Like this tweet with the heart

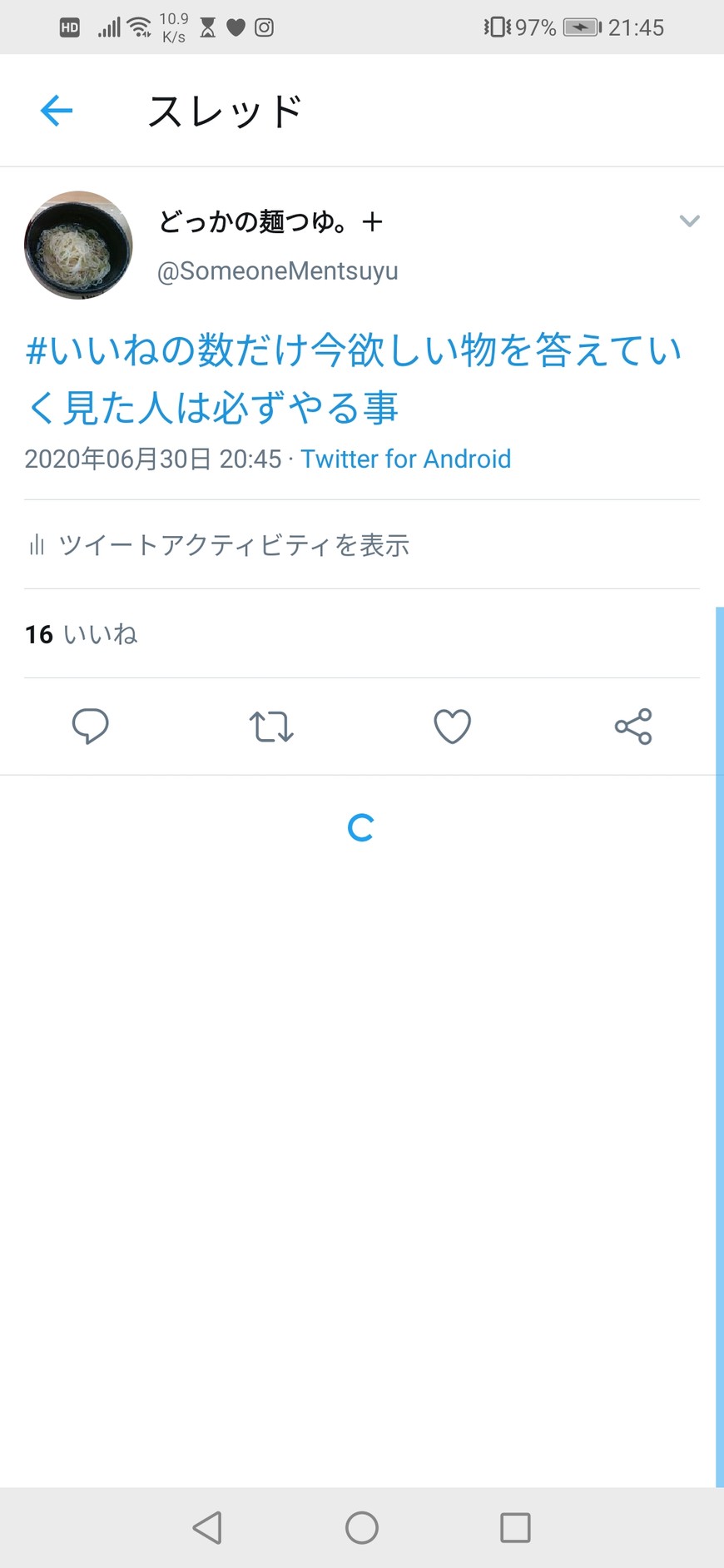pyautogui.click(x=452, y=726)
